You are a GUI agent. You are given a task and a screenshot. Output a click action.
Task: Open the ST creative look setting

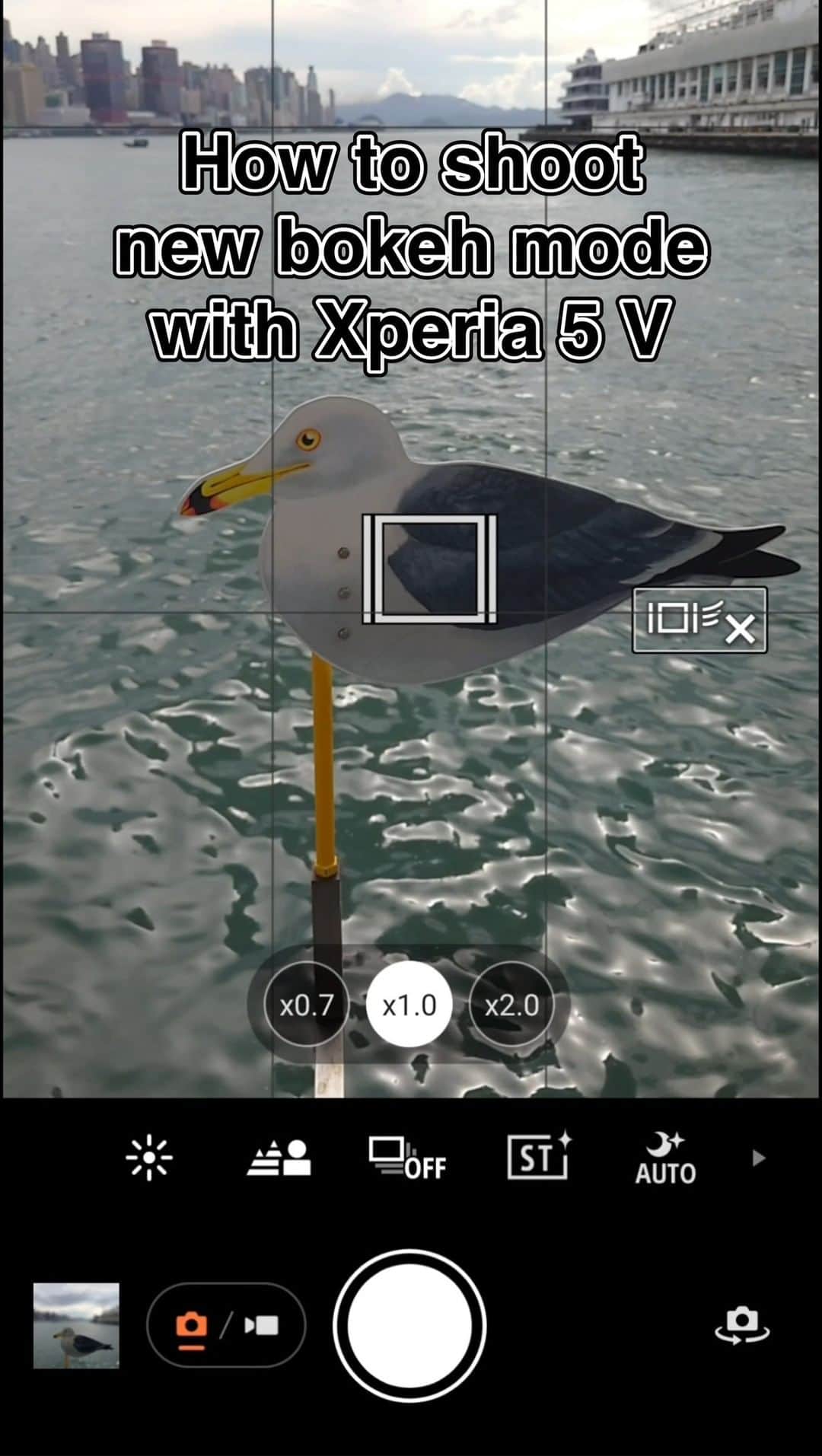point(539,1157)
